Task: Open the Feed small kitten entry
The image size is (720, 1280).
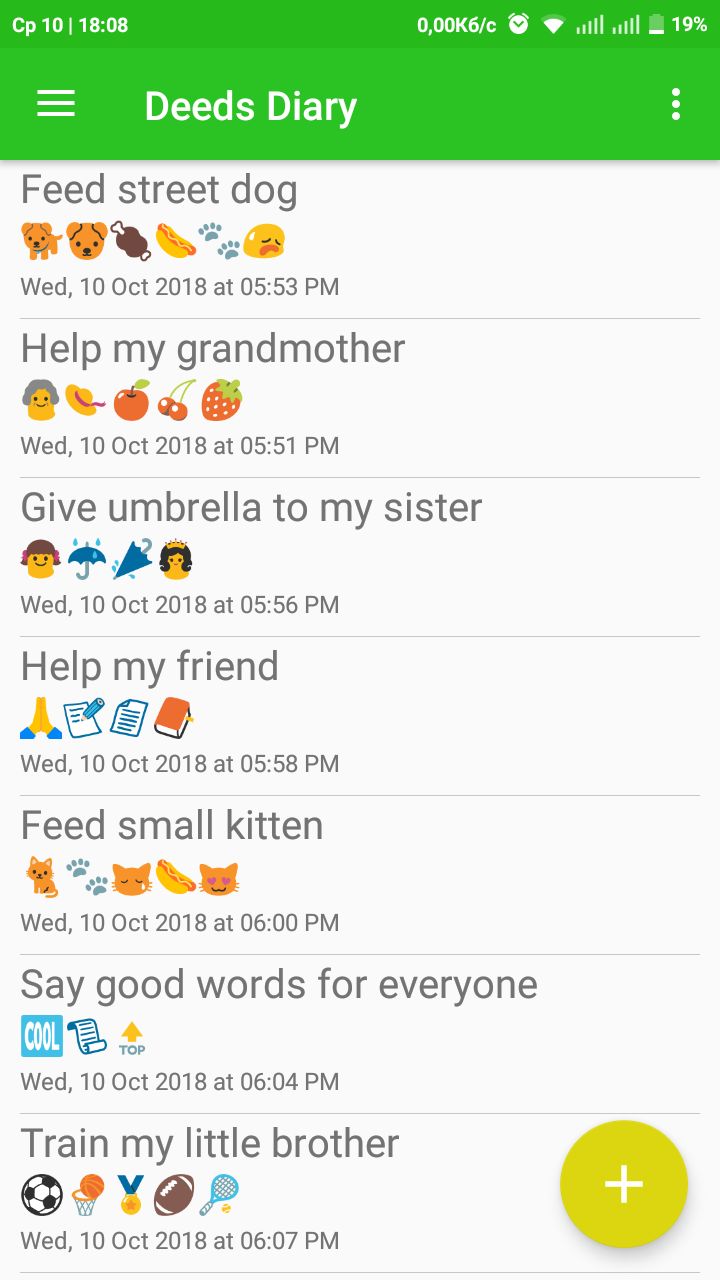Action: click(360, 876)
